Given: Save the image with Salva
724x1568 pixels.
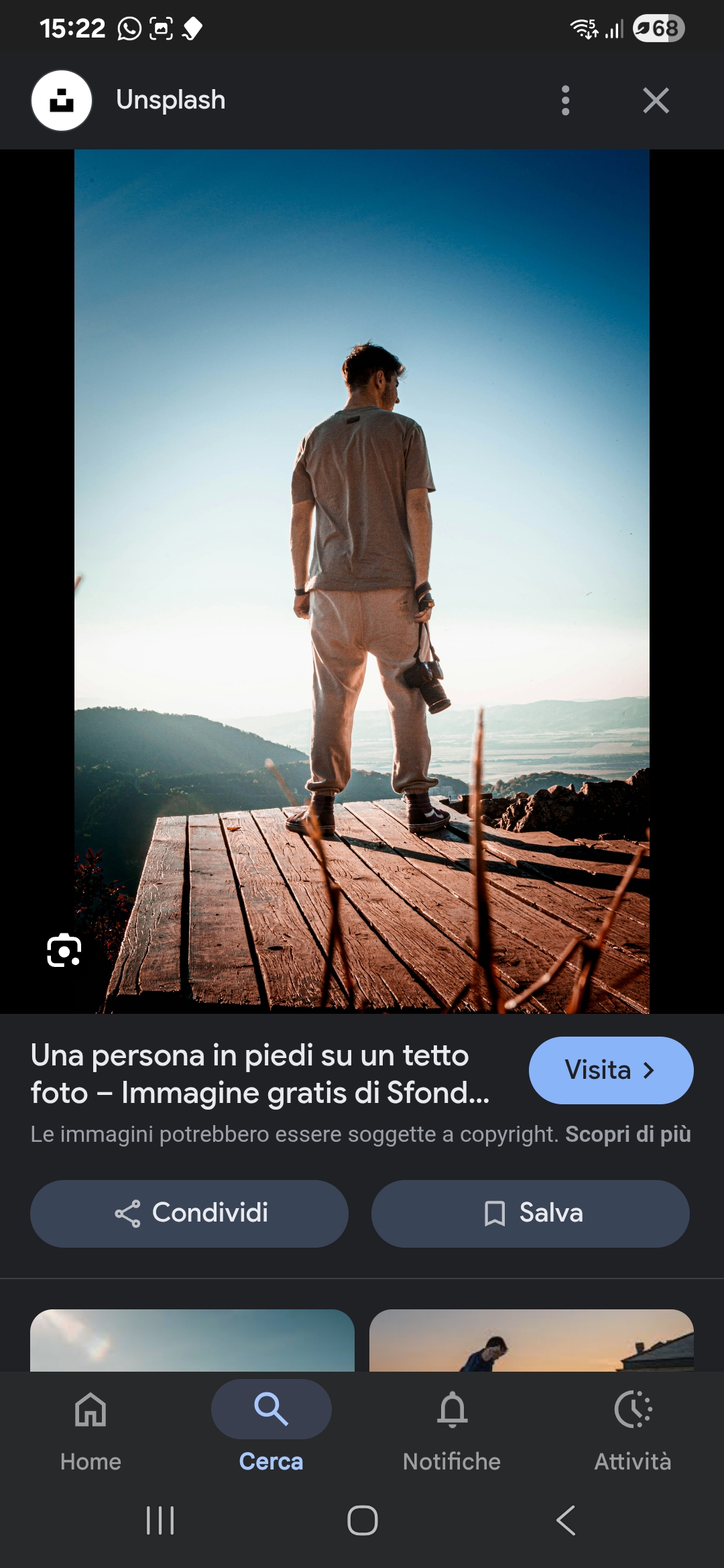Looking at the screenshot, I should click(530, 1214).
